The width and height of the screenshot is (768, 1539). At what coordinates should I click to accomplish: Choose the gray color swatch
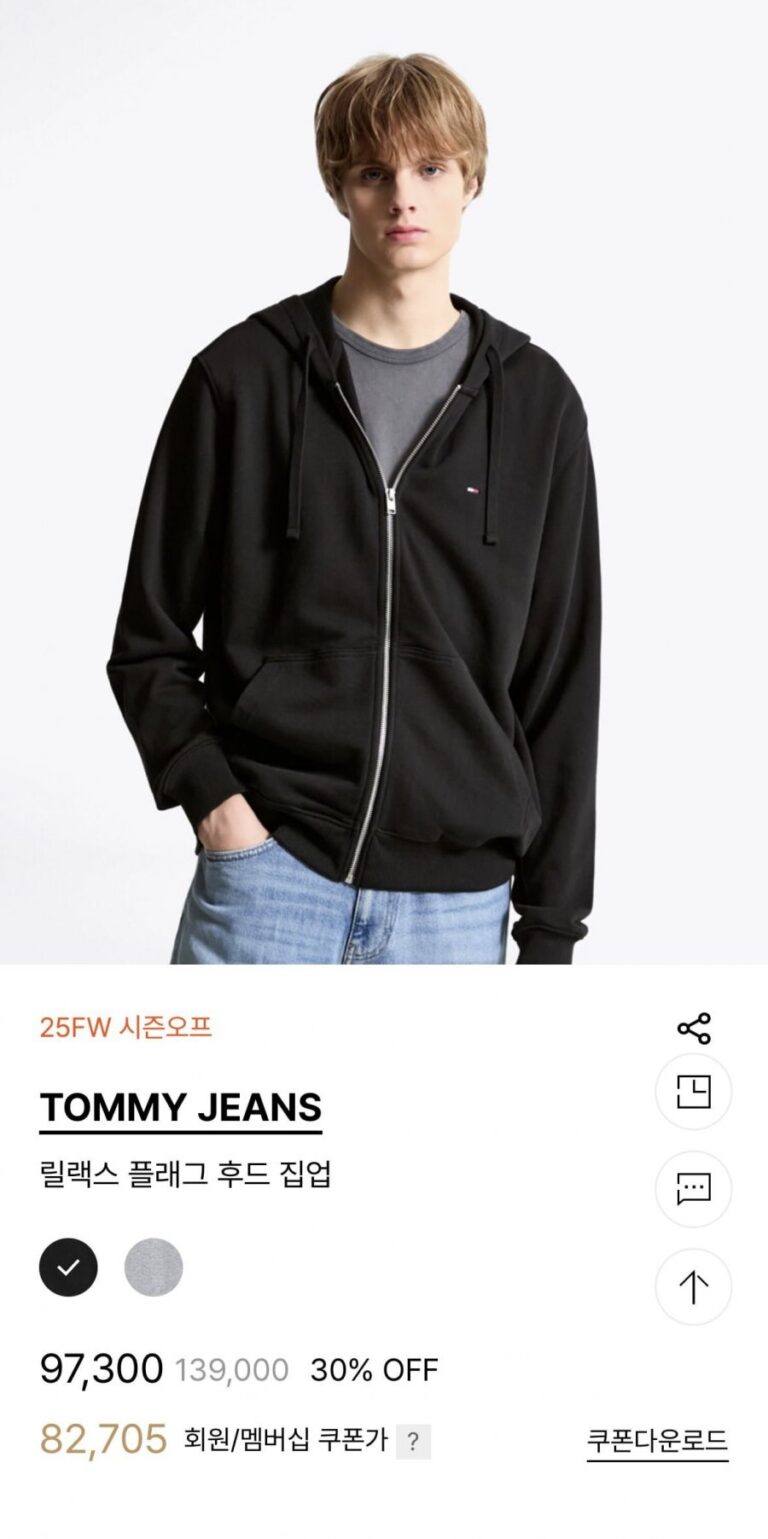[153, 1267]
